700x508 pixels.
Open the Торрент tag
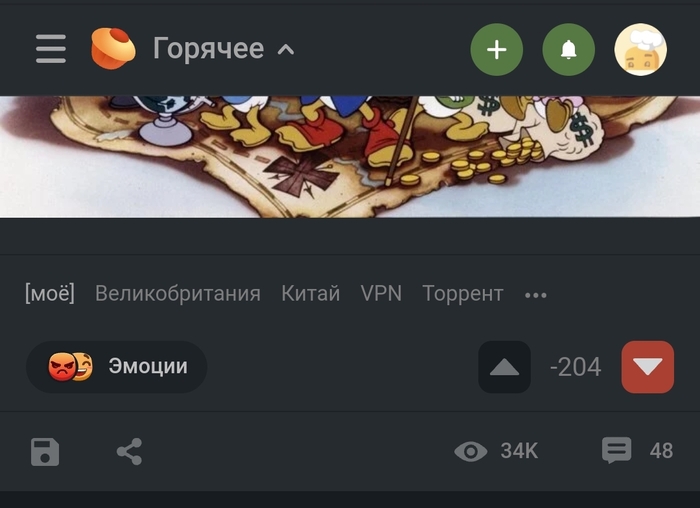tap(462, 293)
